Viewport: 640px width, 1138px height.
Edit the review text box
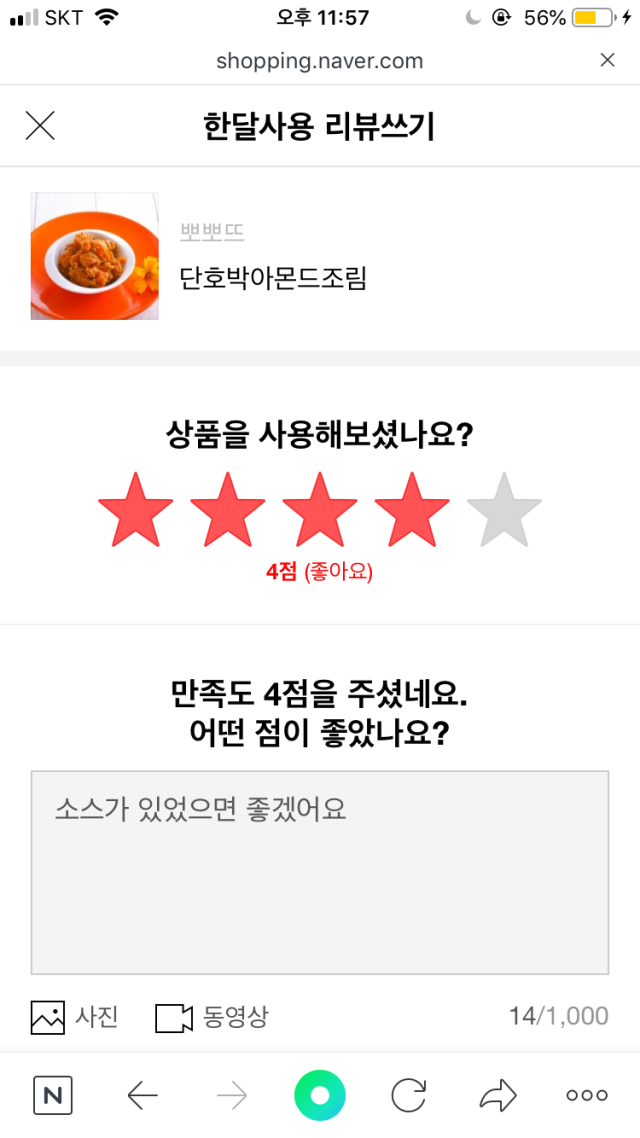tap(320, 872)
